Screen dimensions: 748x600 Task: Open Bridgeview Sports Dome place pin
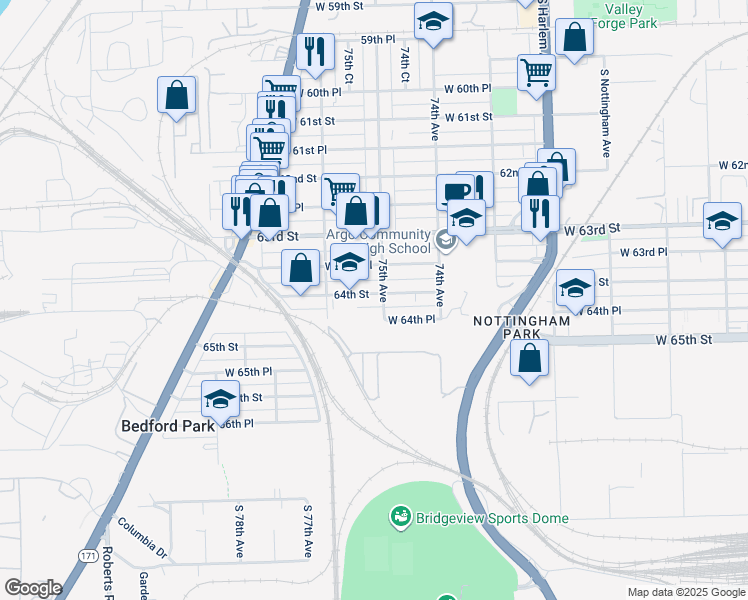[x=400, y=517]
